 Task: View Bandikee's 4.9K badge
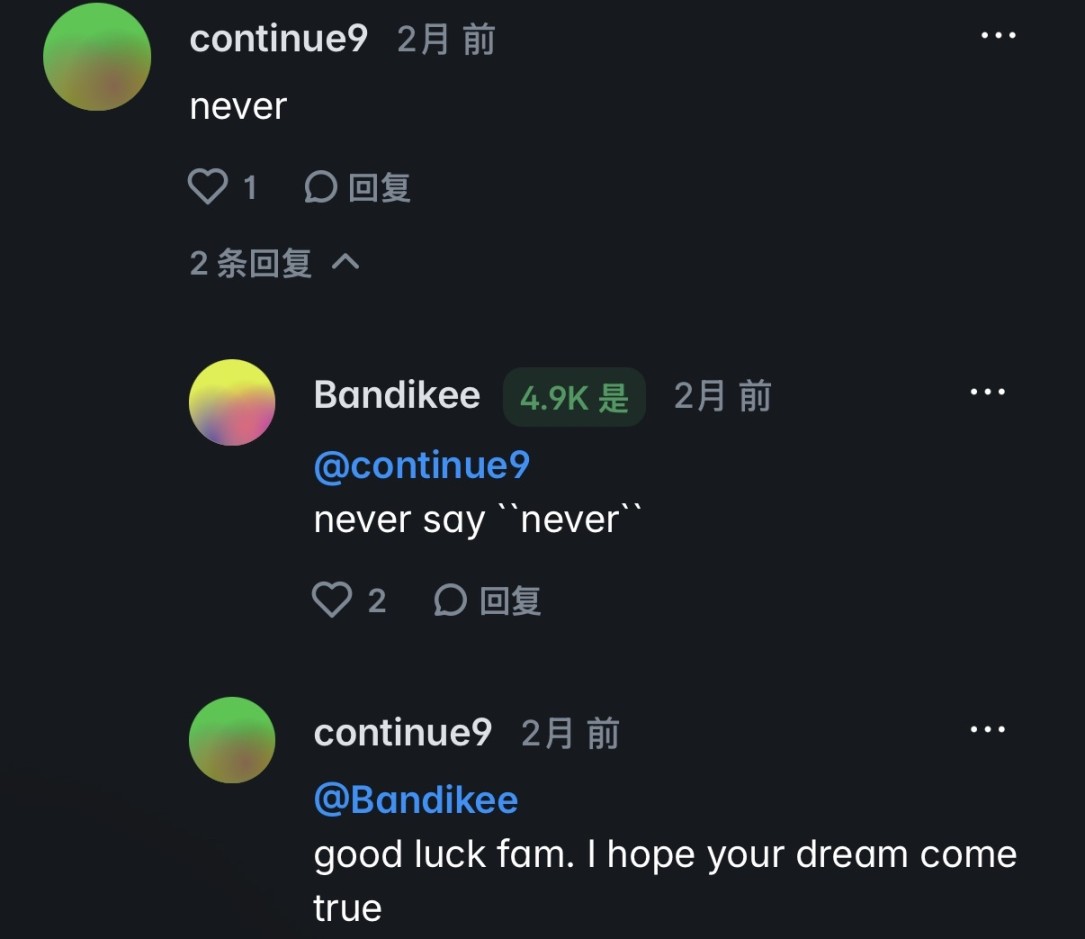pyautogui.click(x=574, y=397)
